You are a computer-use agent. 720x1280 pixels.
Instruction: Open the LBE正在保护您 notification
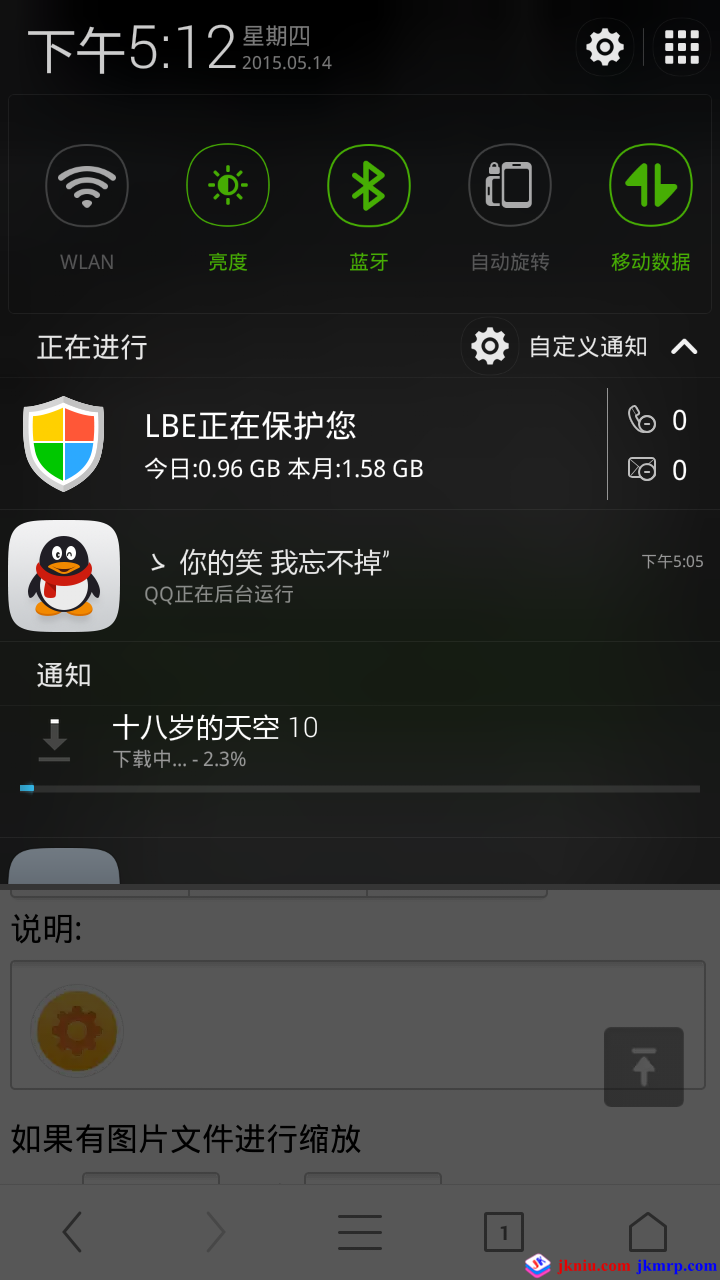(x=300, y=443)
